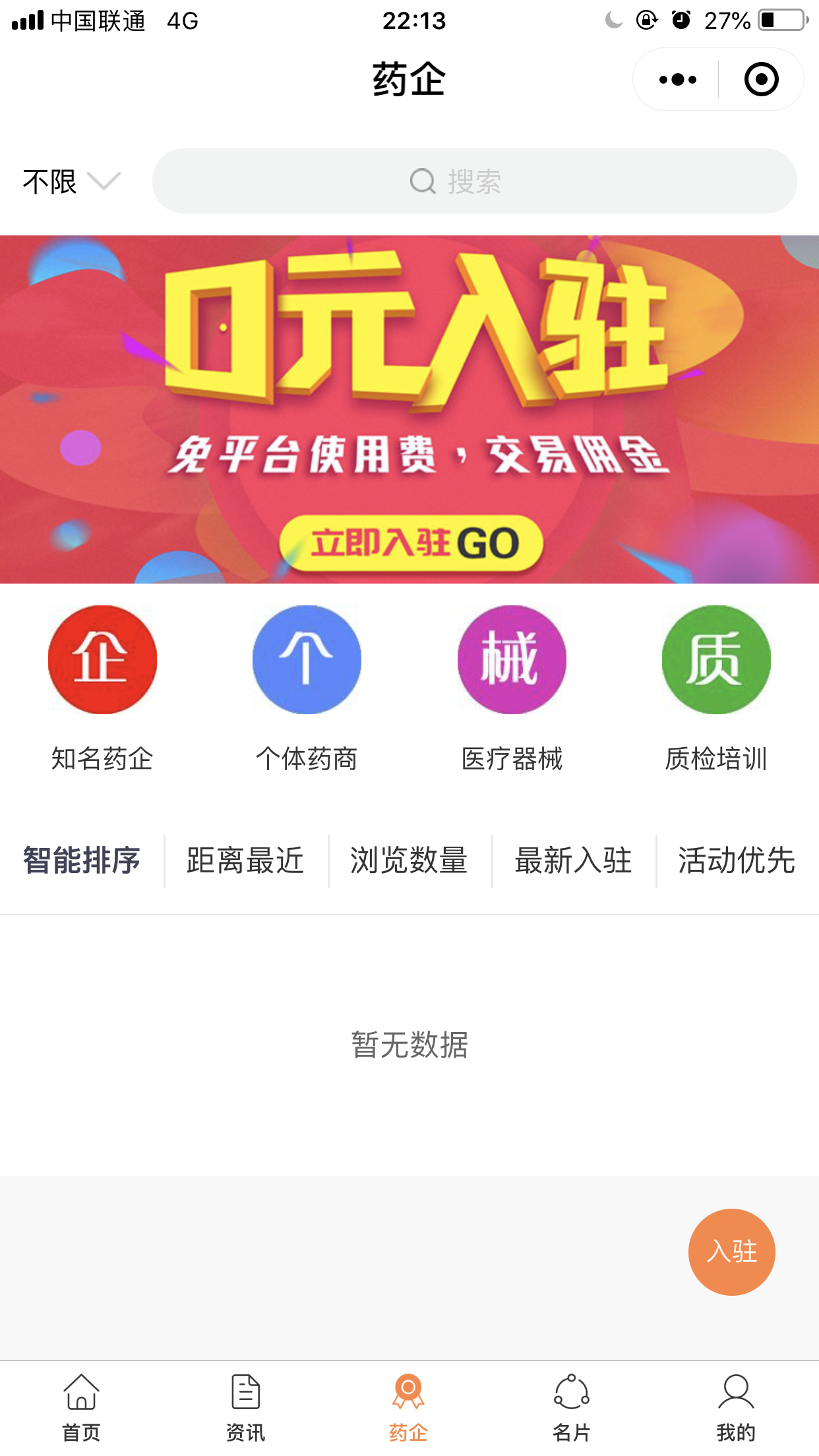Tap the 搜索 search field
Image resolution: width=819 pixels, height=1456 pixels.
(474, 181)
